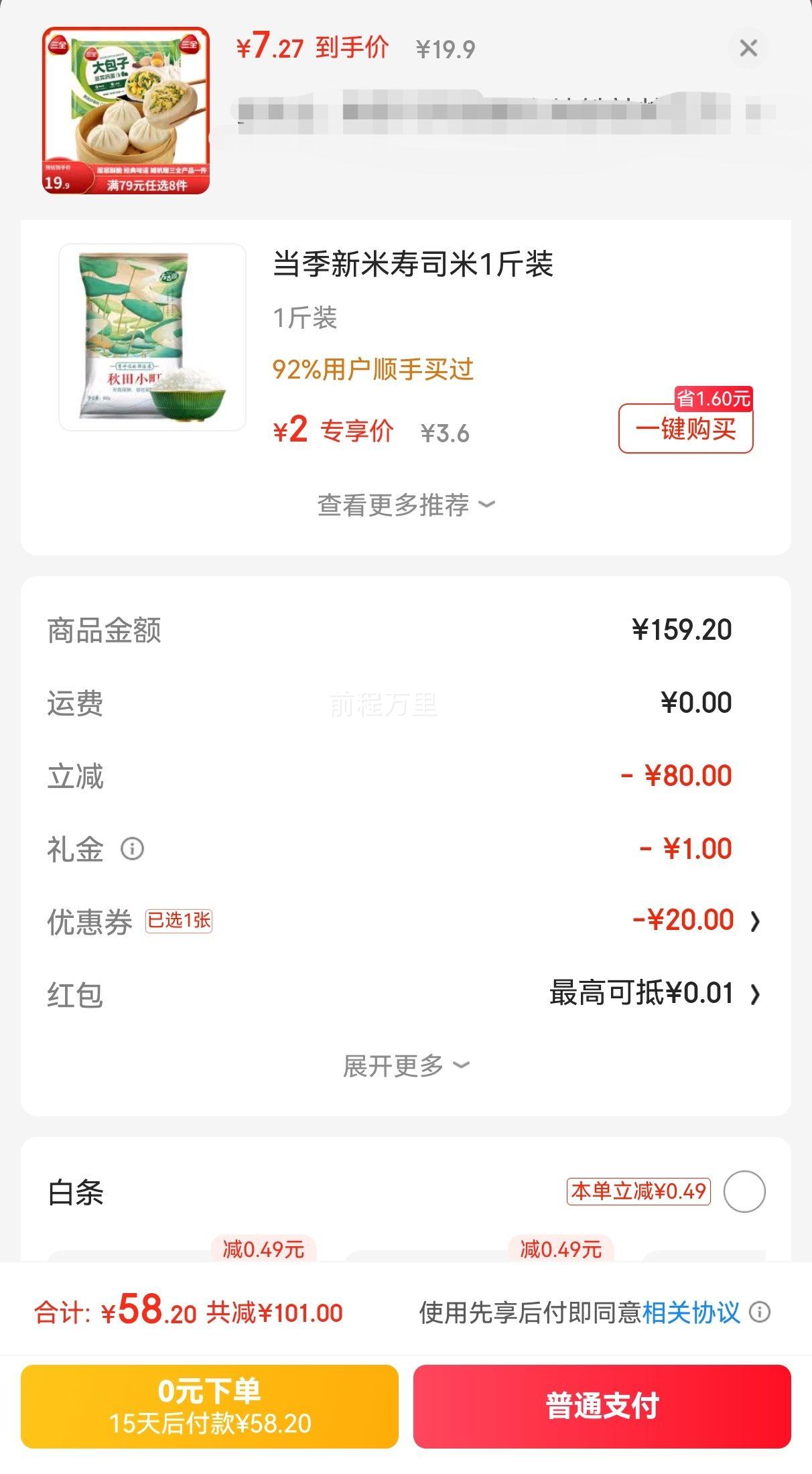The image size is (812, 1474).
Task: Tap the 已选1张 coupon badge
Action: point(178,920)
